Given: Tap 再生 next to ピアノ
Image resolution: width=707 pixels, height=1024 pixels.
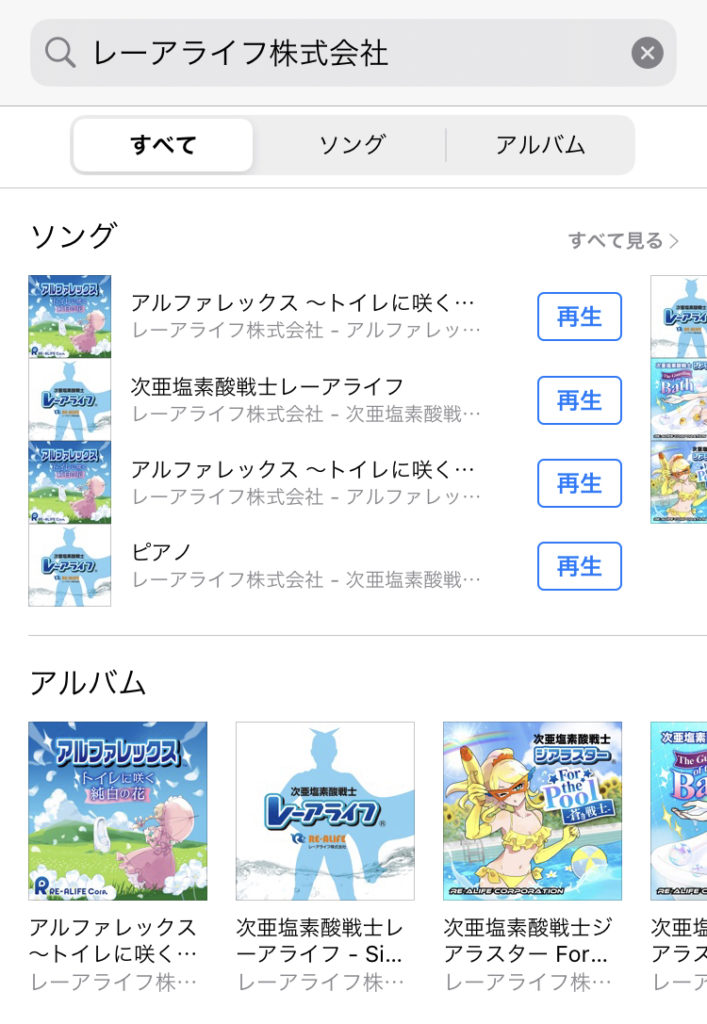Looking at the screenshot, I should pyautogui.click(x=579, y=566).
